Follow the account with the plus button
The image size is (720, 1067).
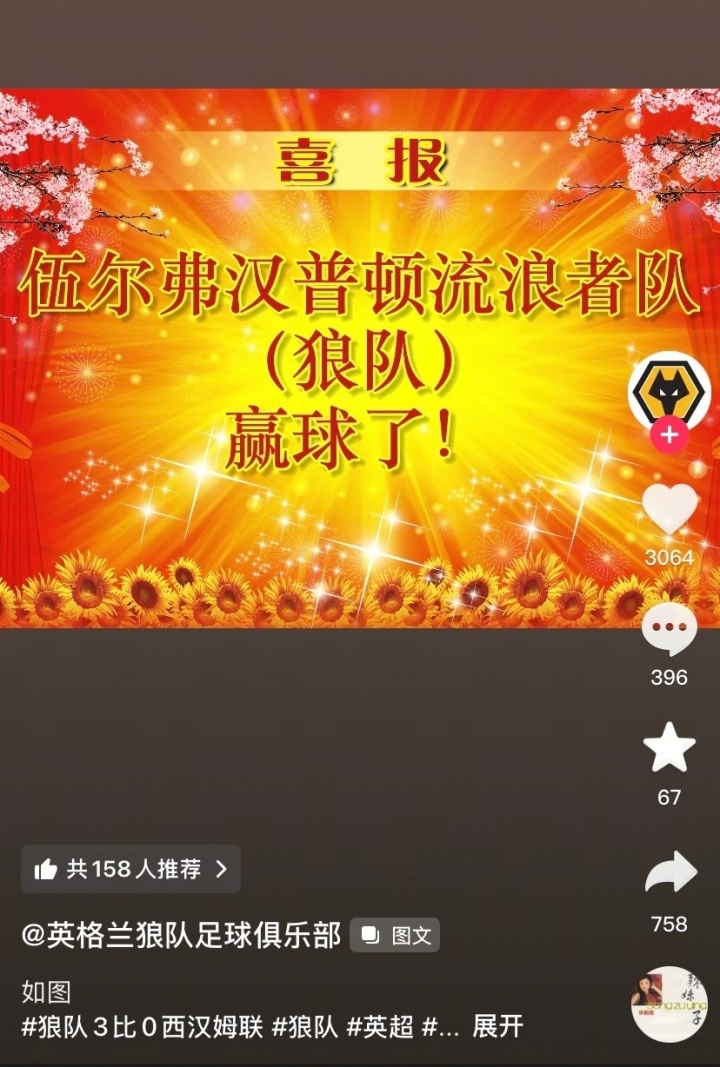[x=668, y=437]
